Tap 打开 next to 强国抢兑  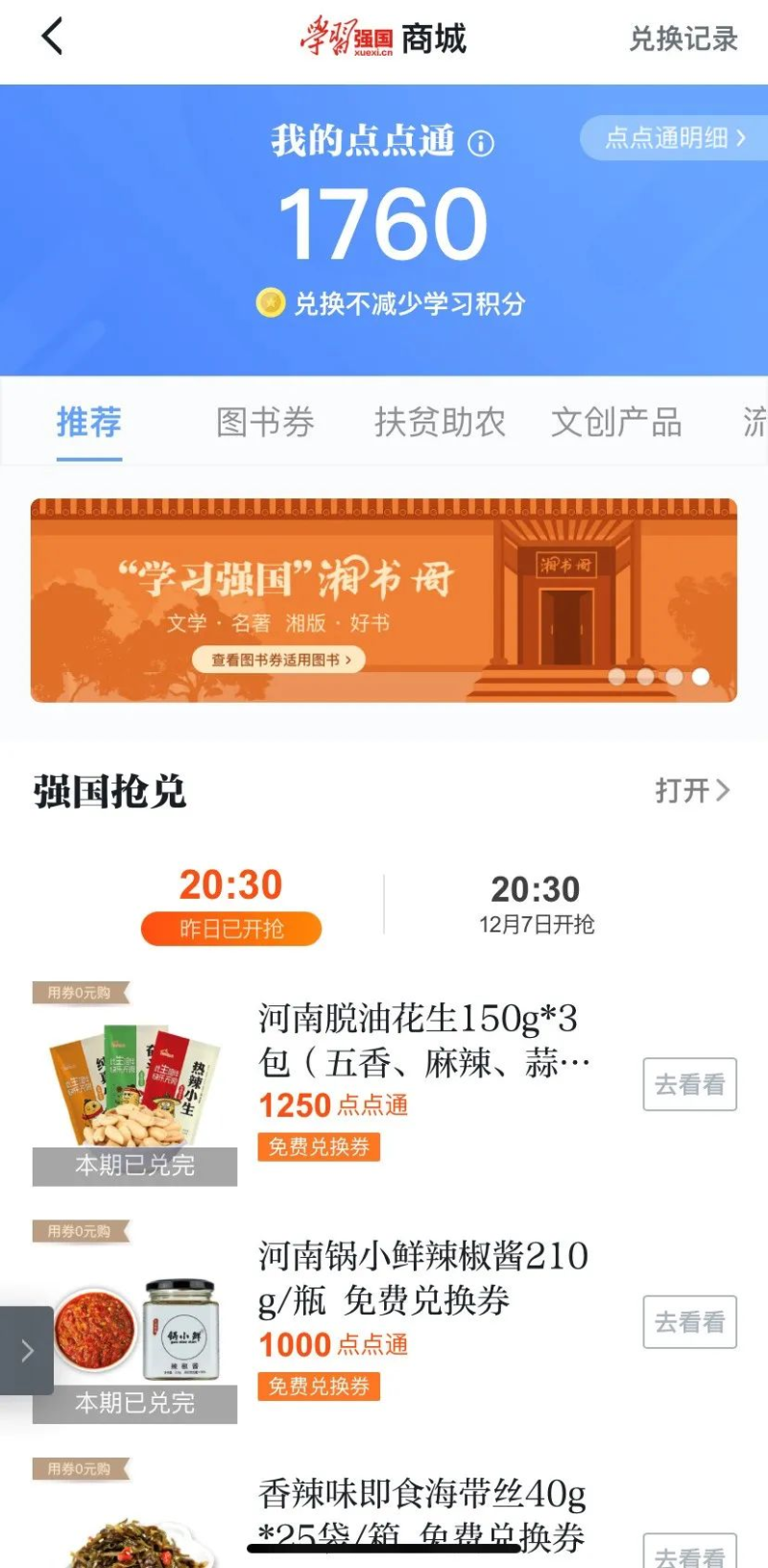pyautogui.click(x=692, y=790)
